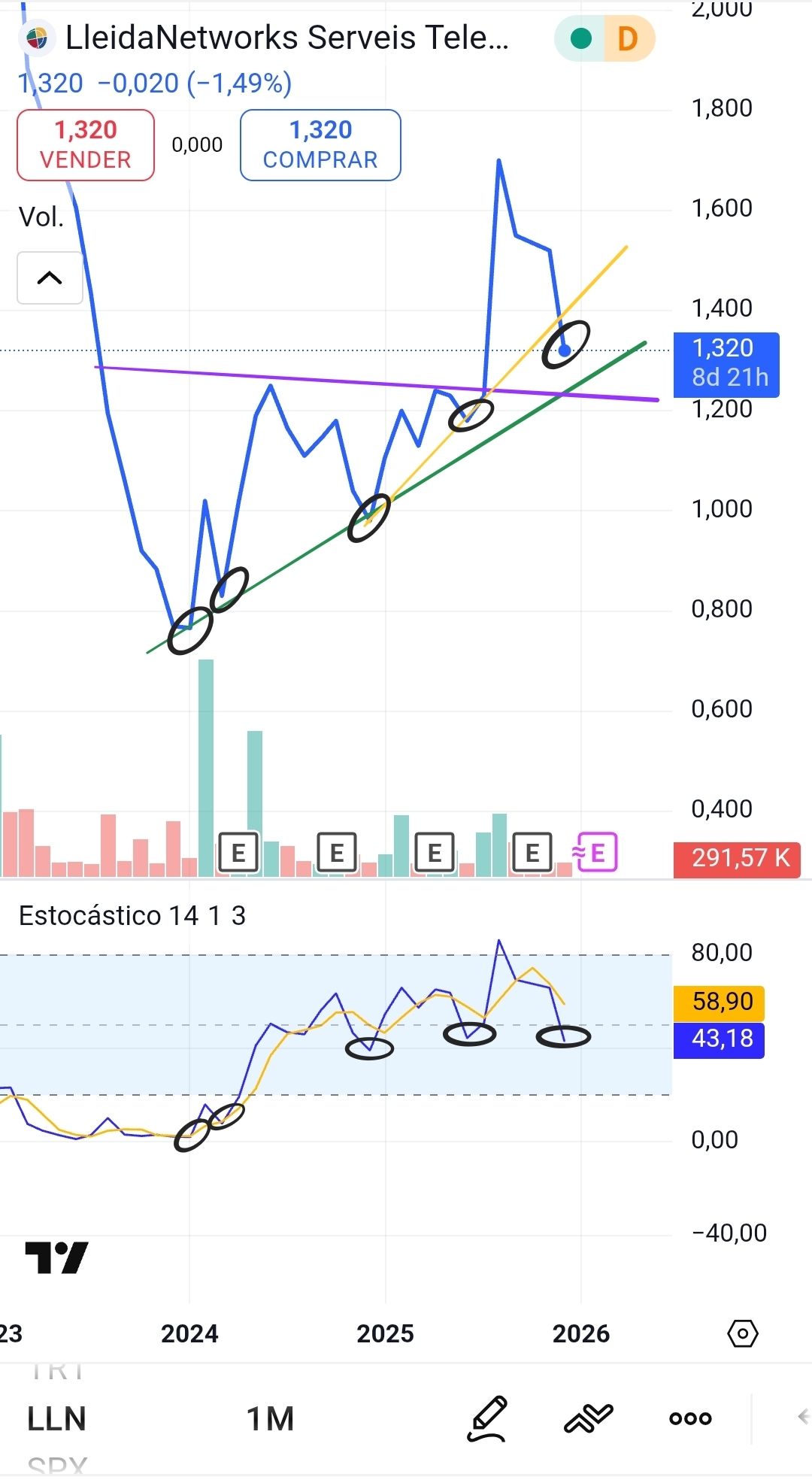This screenshot has height=1480, width=812.
Task: Open the more options menu
Action: [x=690, y=1418]
